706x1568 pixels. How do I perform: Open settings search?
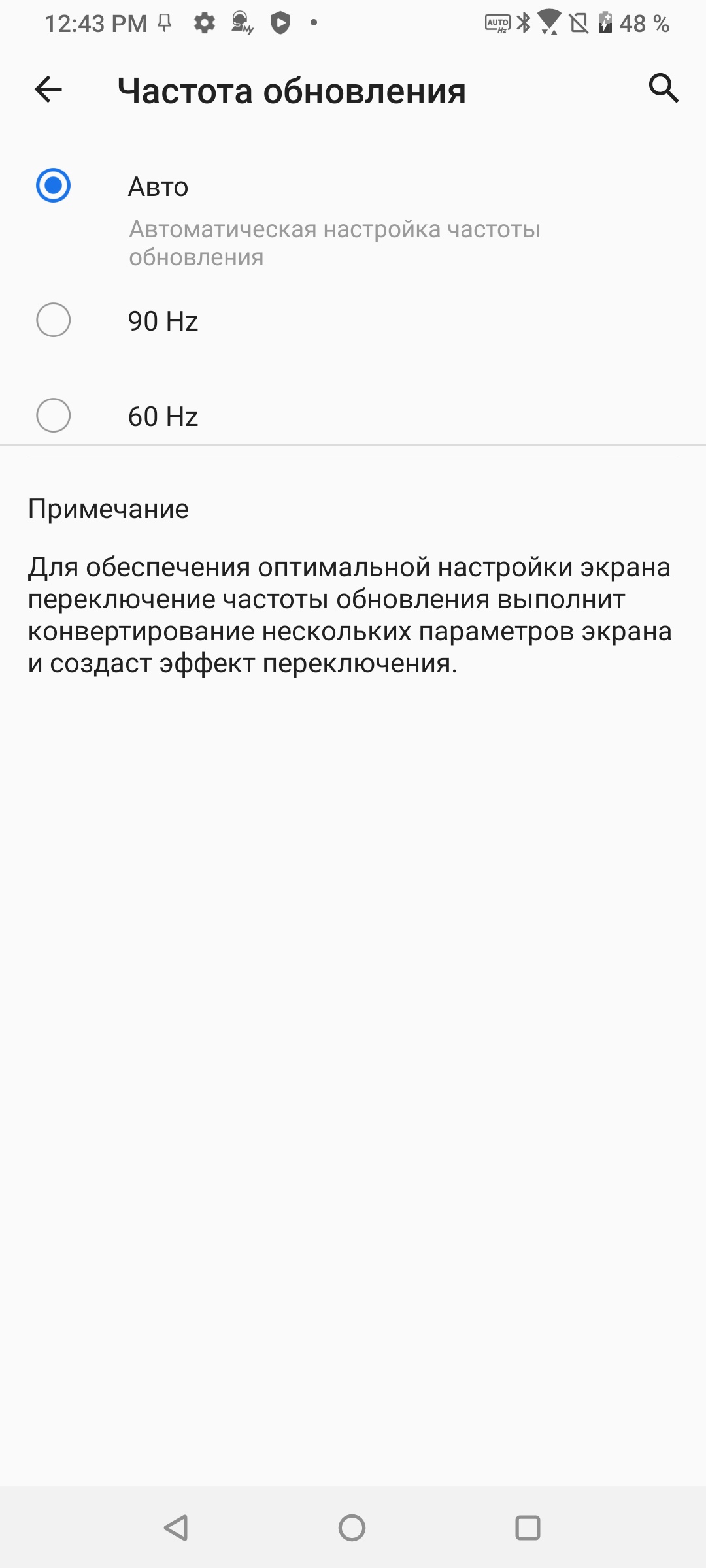coord(663,88)
